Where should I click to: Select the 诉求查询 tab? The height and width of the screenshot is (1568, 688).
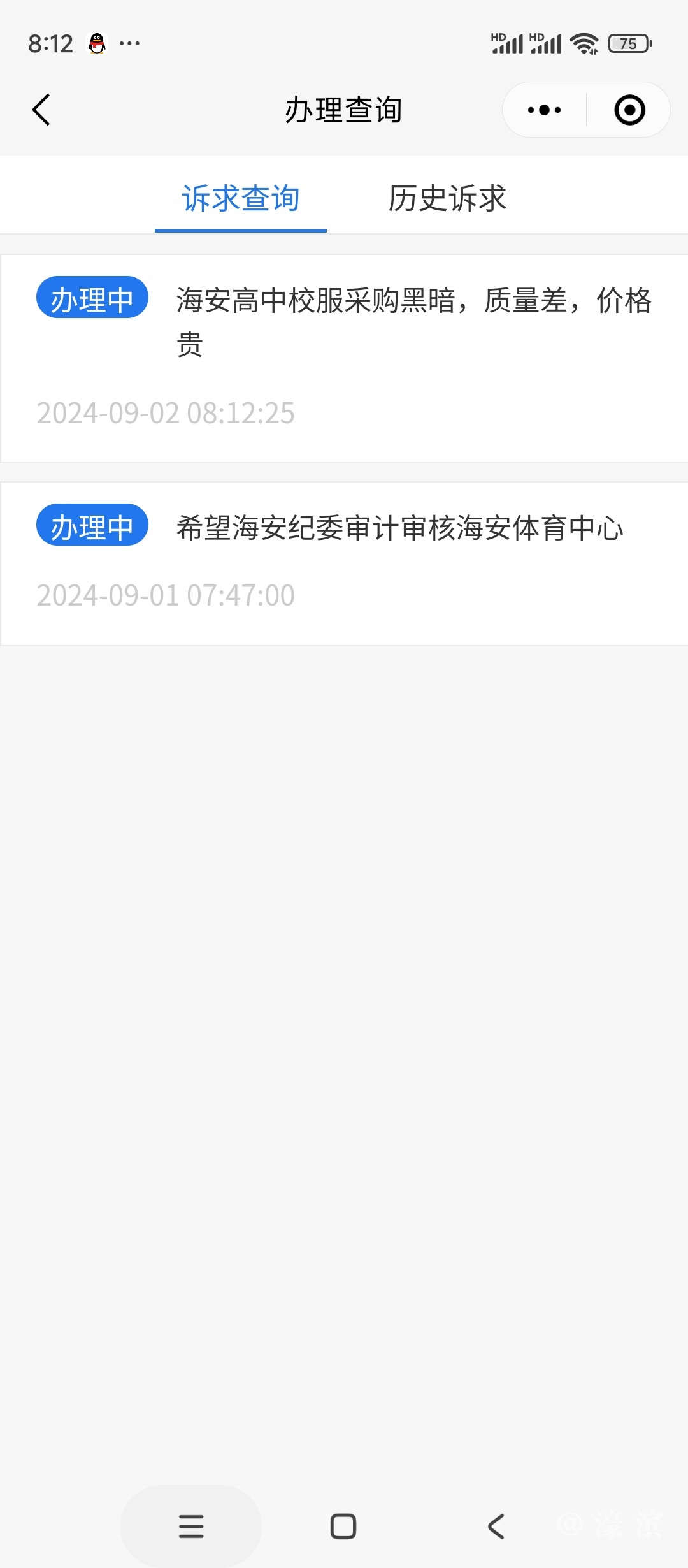tap(241, 198)
